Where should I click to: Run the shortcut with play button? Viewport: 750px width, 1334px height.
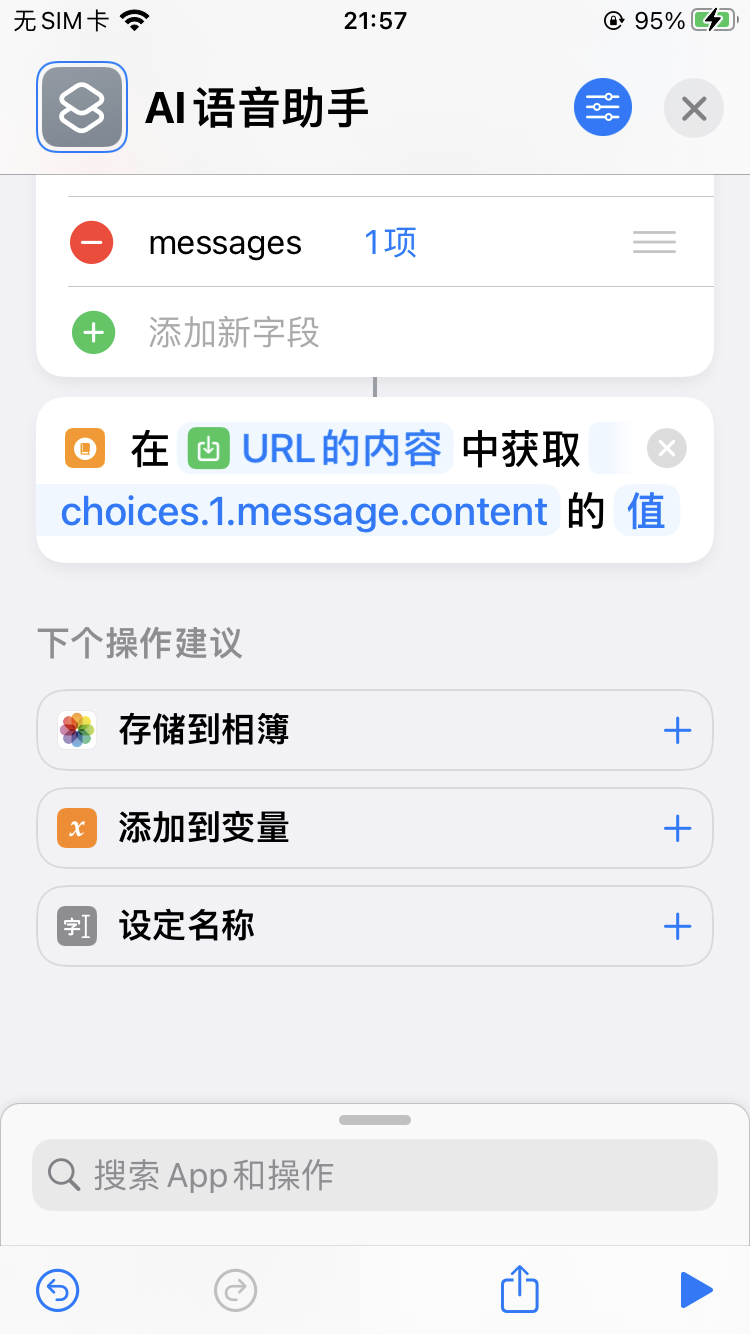coord(695,1290)
